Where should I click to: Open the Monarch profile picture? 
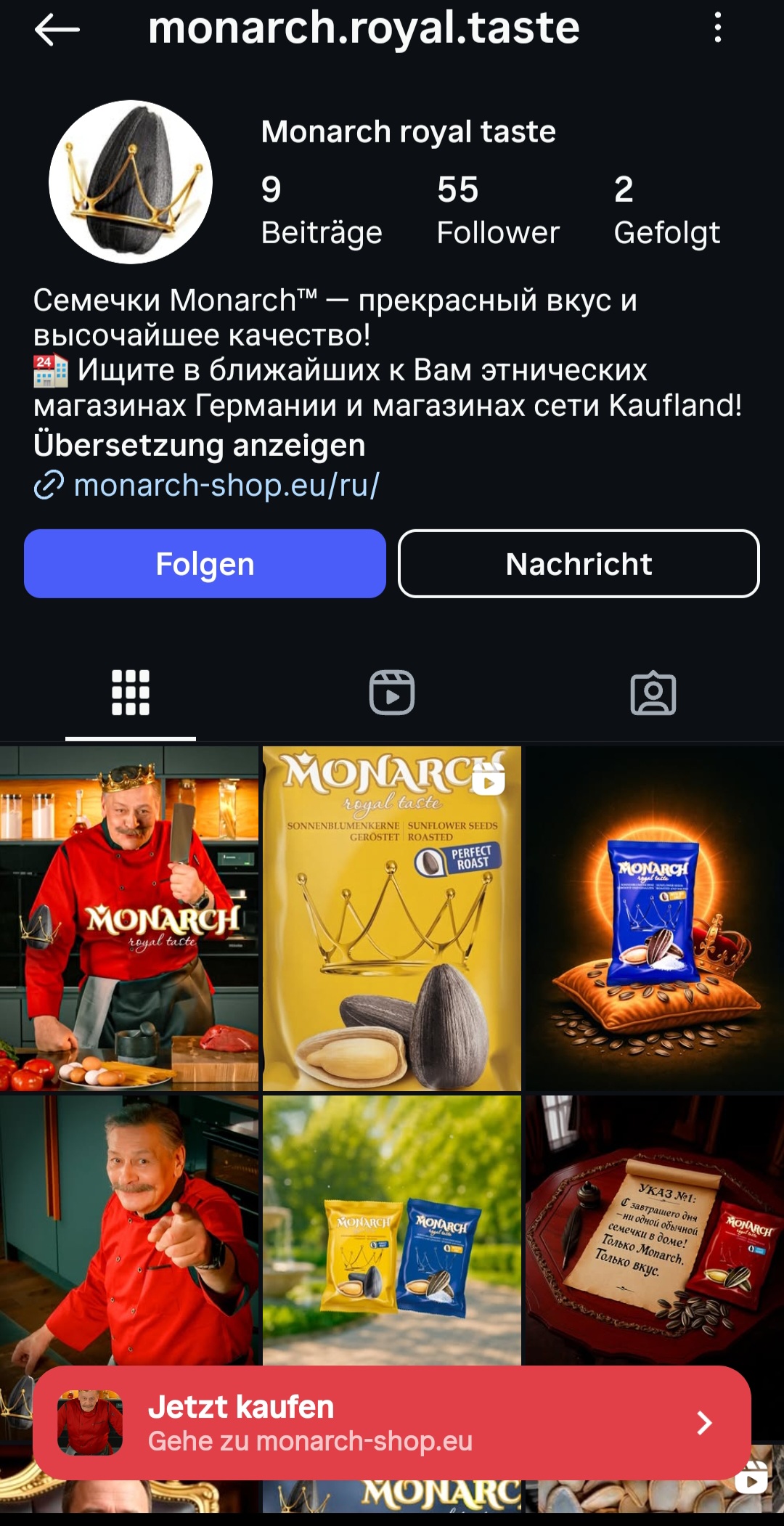coord(131,181)
